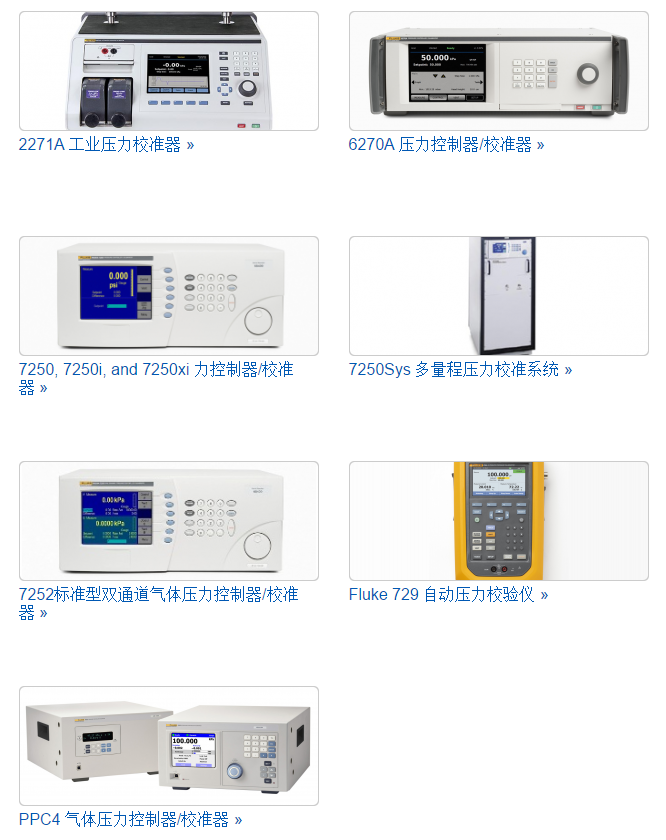
Task: Tap the 6270A product image tile
Action: click(498, 71)
